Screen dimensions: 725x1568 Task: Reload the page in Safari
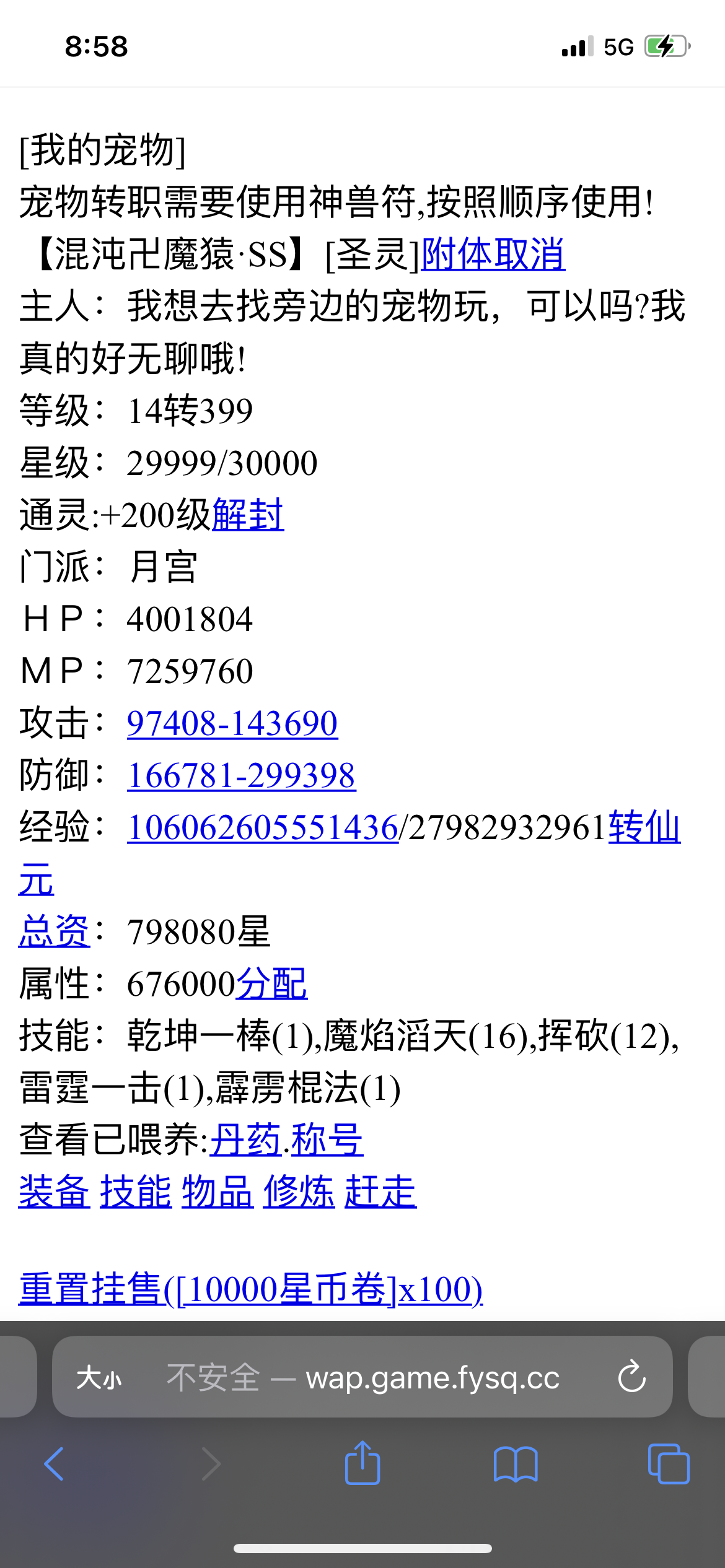(631, 1376)
